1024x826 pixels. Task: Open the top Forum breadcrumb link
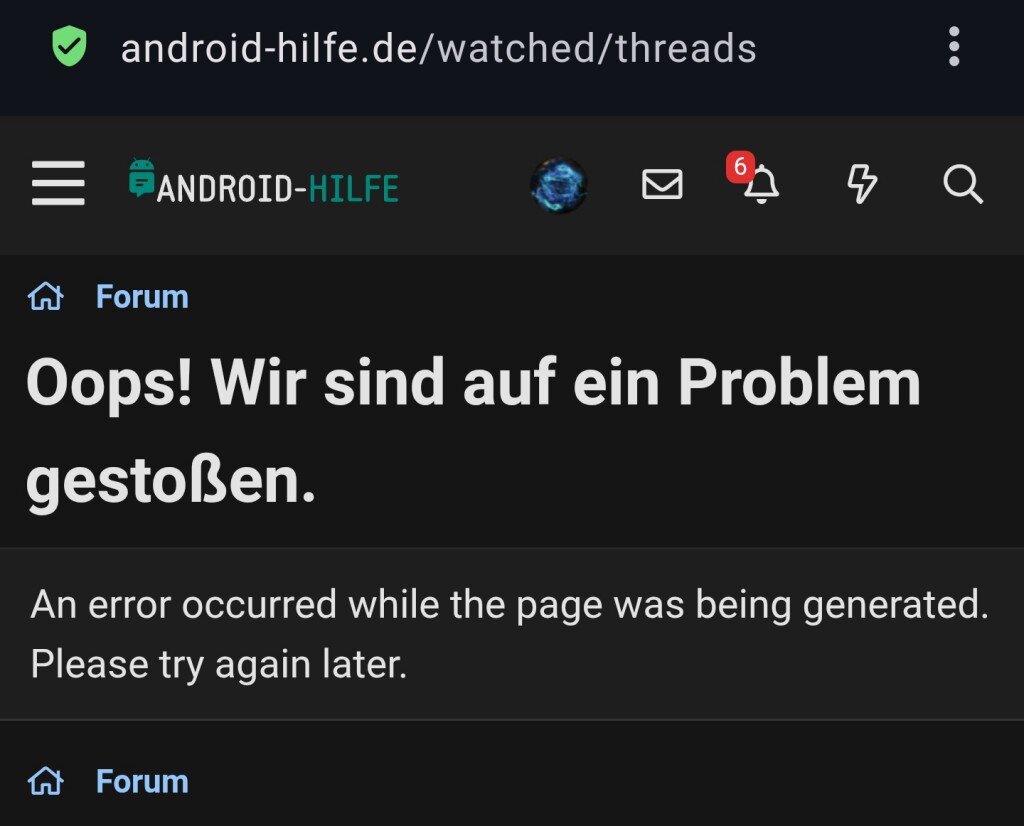(142, 297)
